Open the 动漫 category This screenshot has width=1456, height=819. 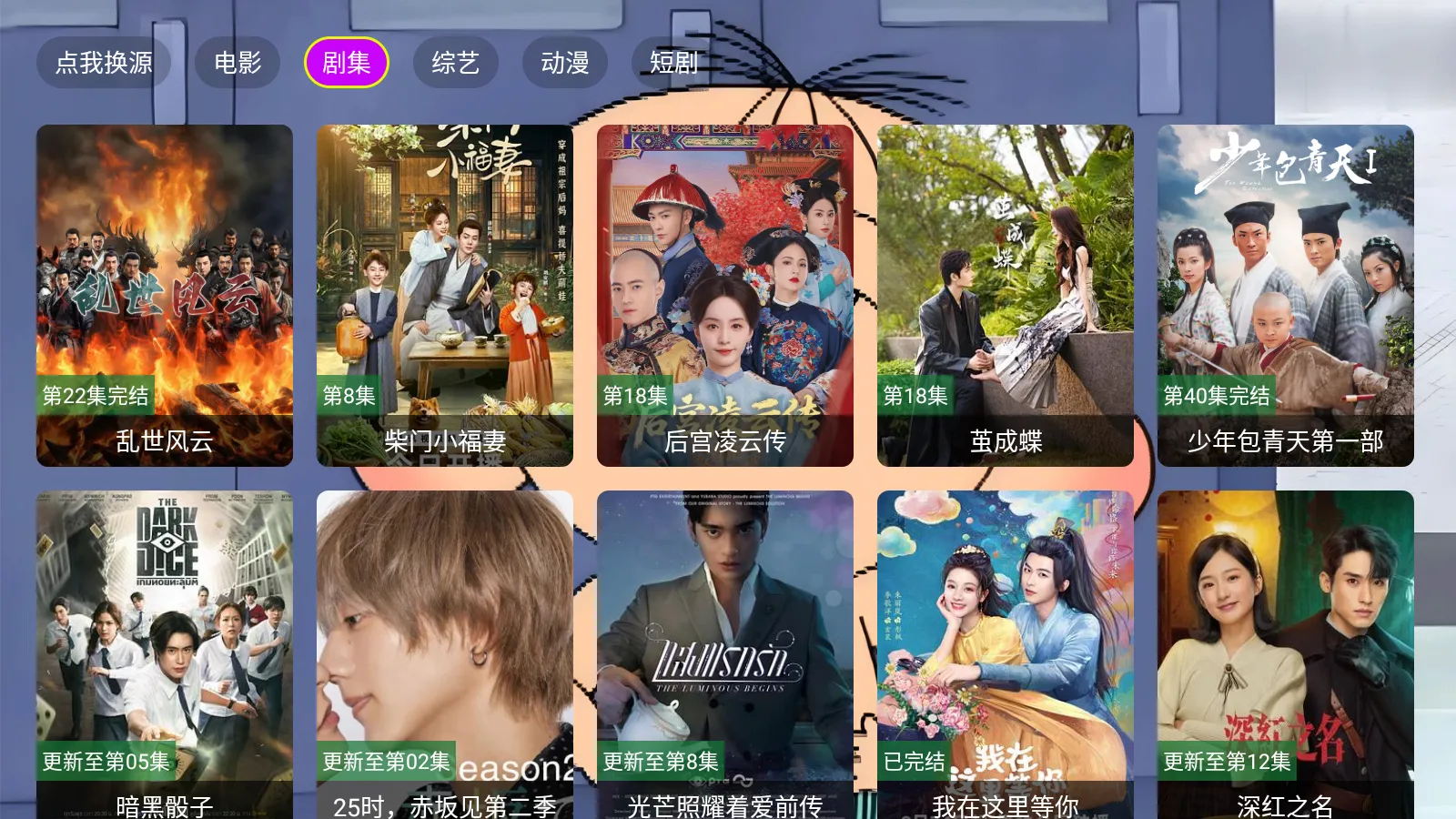point(564,63)
